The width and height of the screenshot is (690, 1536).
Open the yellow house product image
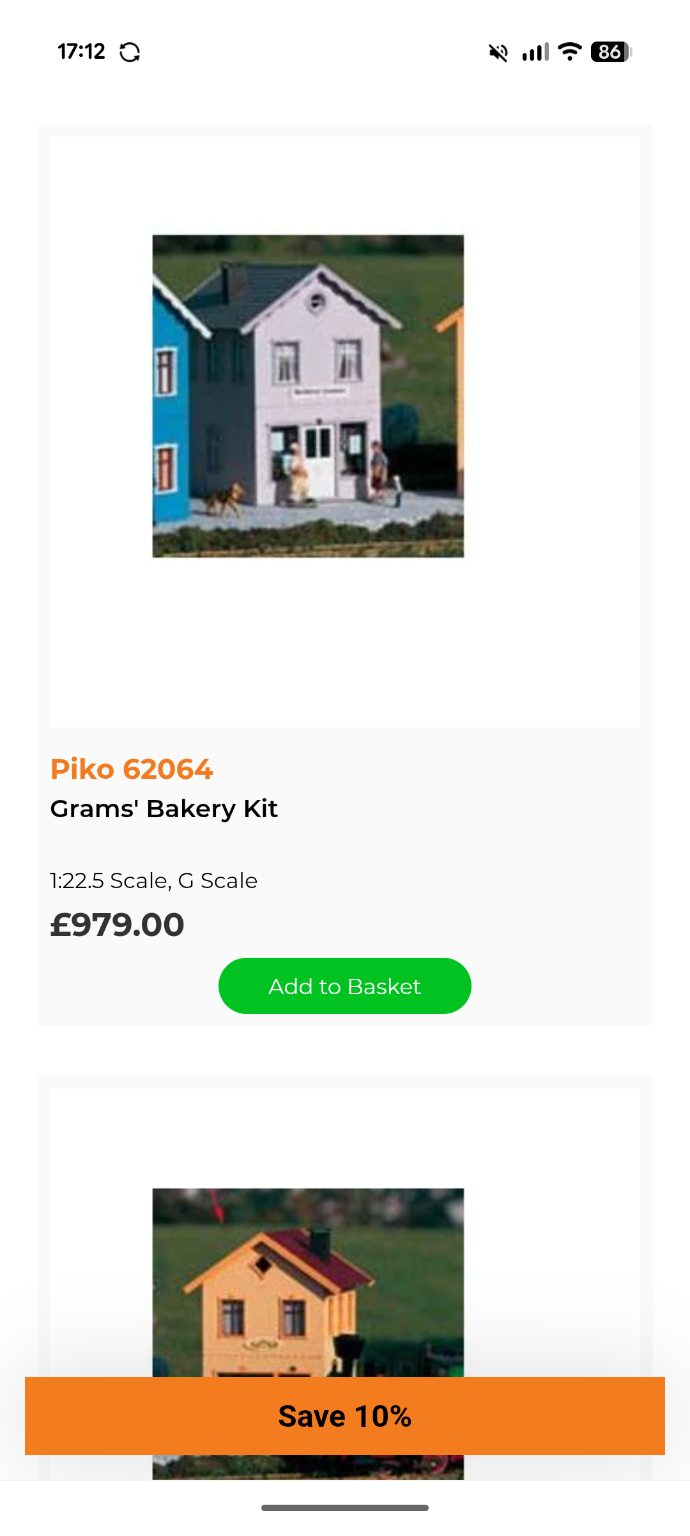(308, 1280)
